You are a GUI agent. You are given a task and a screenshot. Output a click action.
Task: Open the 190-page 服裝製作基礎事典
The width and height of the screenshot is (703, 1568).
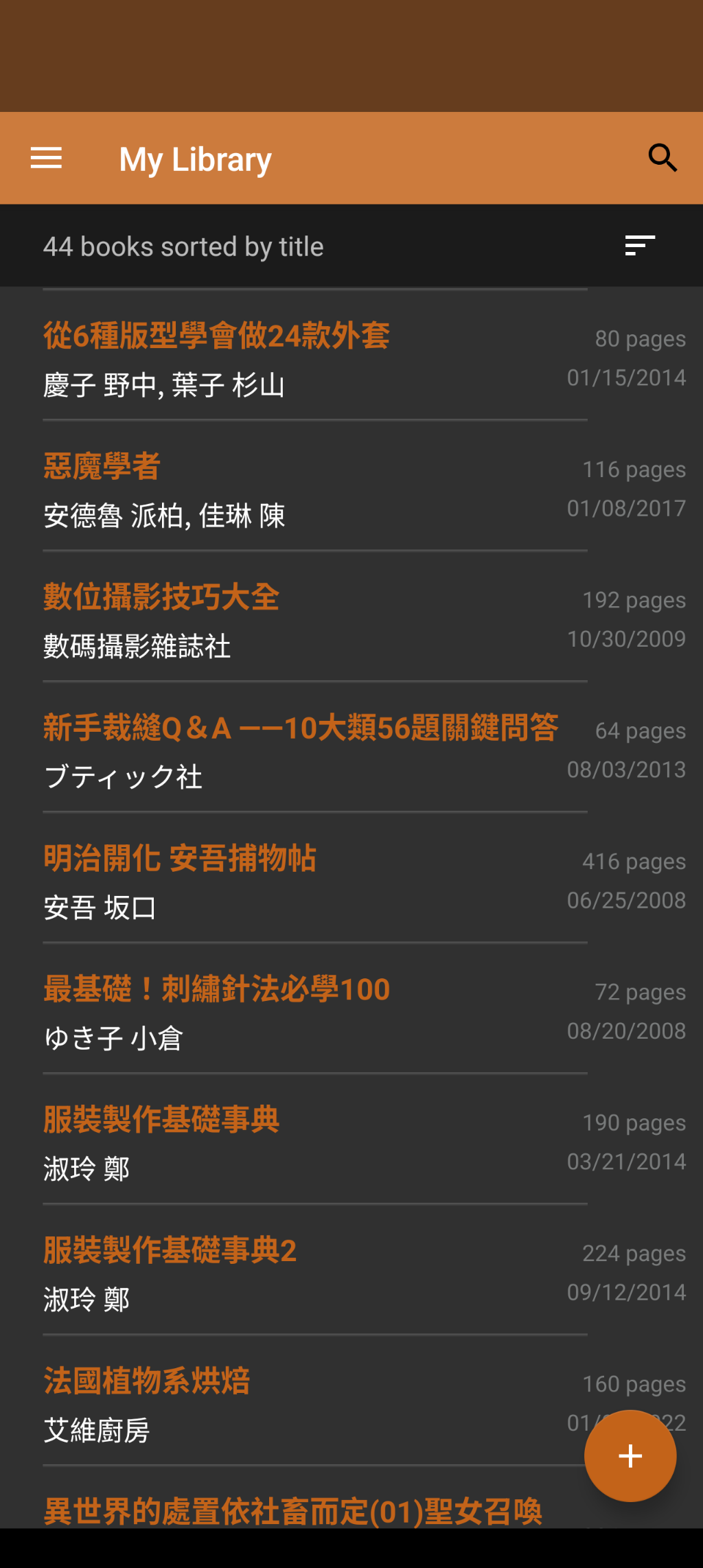point(351,1139)
